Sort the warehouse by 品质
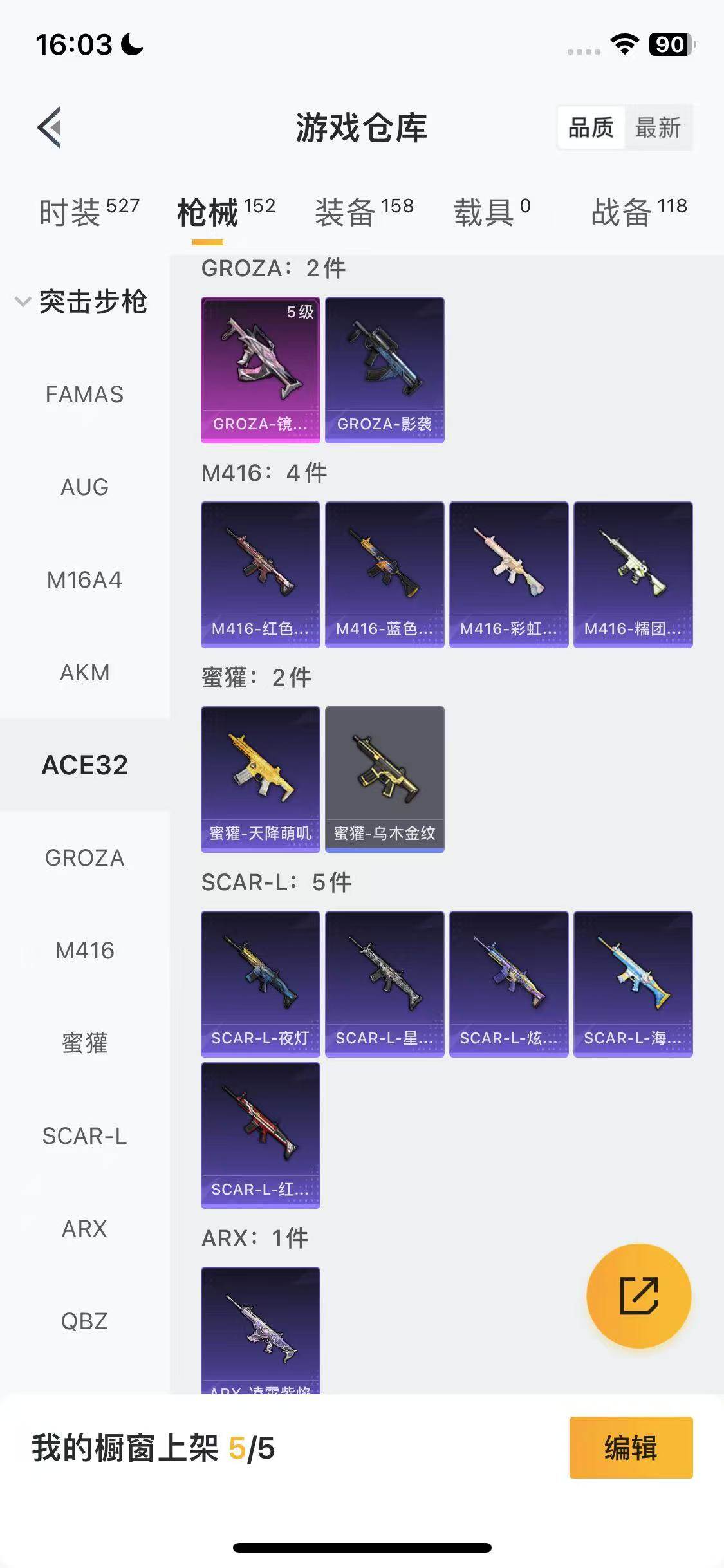The height and width of the screenshot is (1568, 724). (591, 127)
